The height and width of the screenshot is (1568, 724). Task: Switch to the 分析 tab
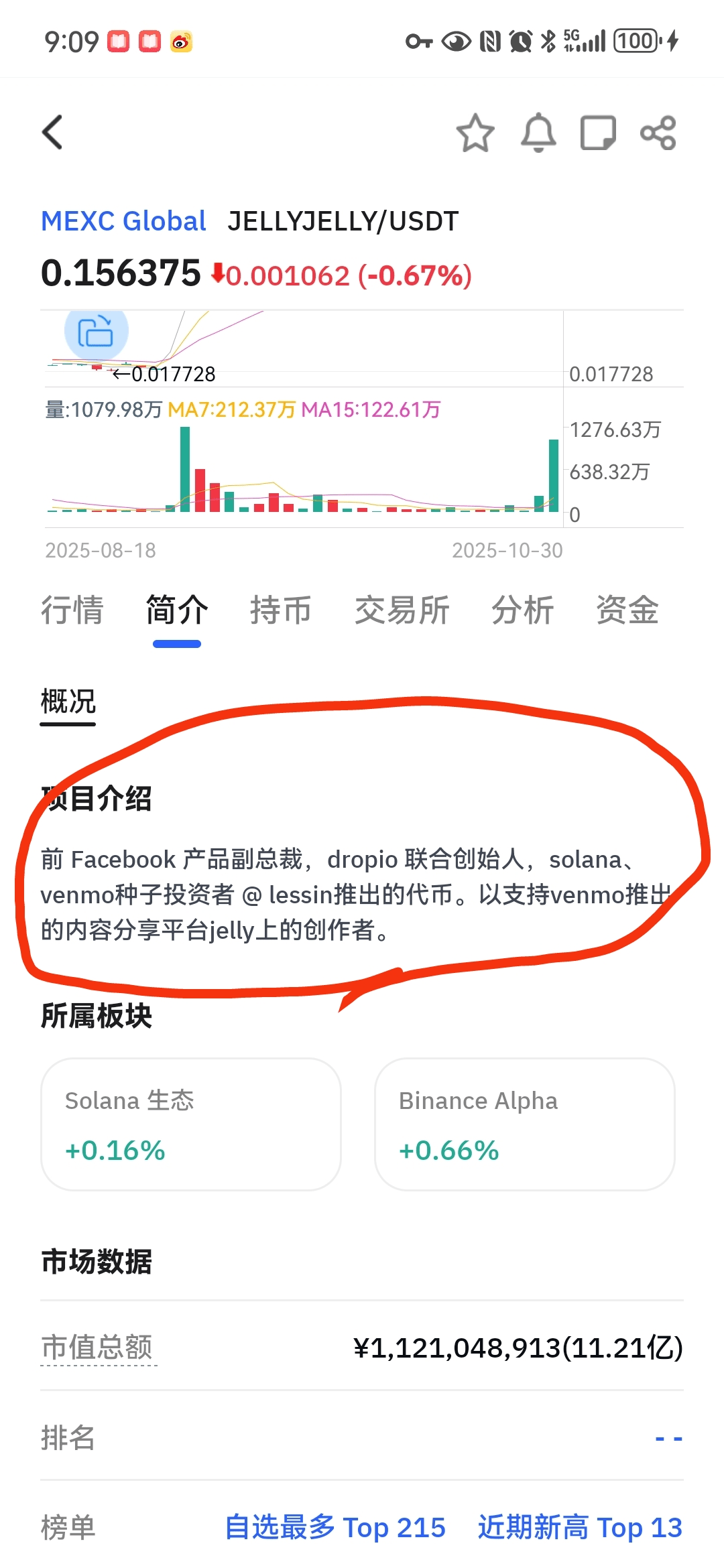pos(522,610)
